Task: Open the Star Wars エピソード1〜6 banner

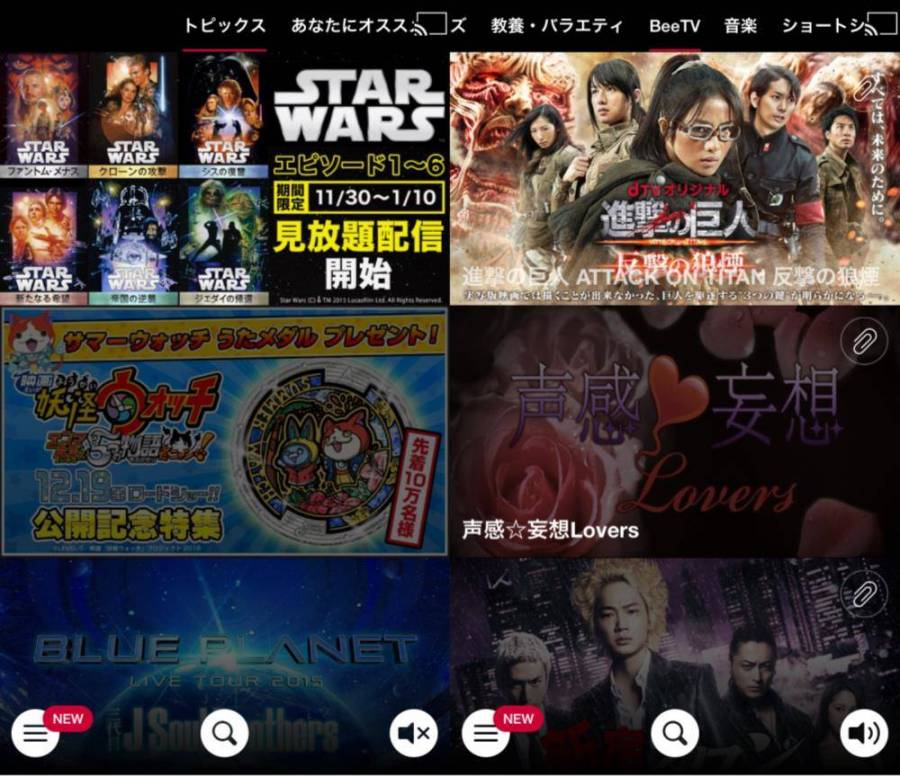Action: (224, 179)
